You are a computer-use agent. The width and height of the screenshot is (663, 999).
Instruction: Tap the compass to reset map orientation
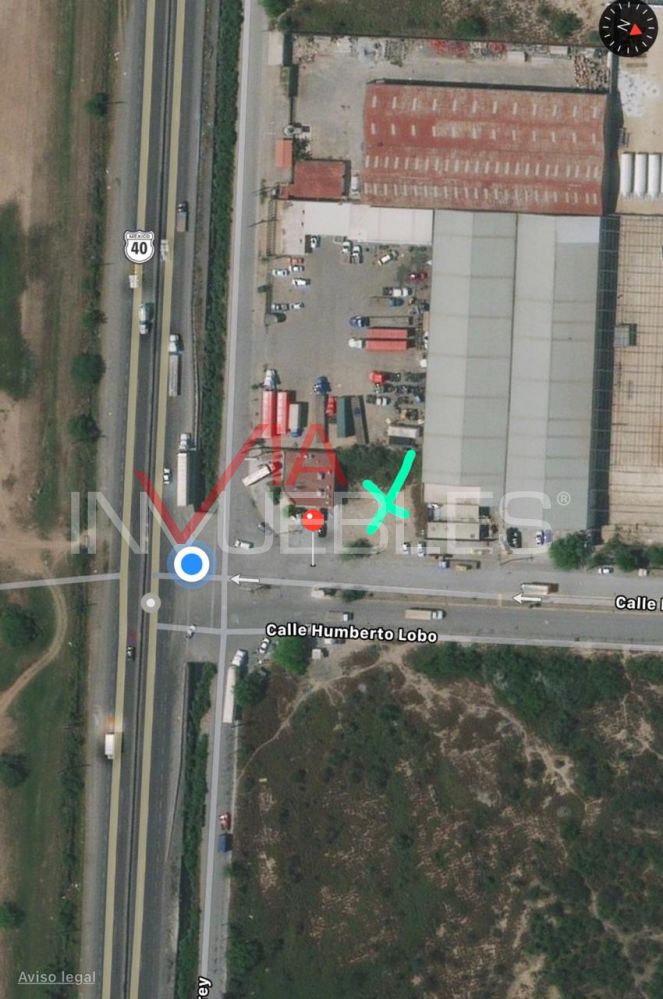point(628,28)
